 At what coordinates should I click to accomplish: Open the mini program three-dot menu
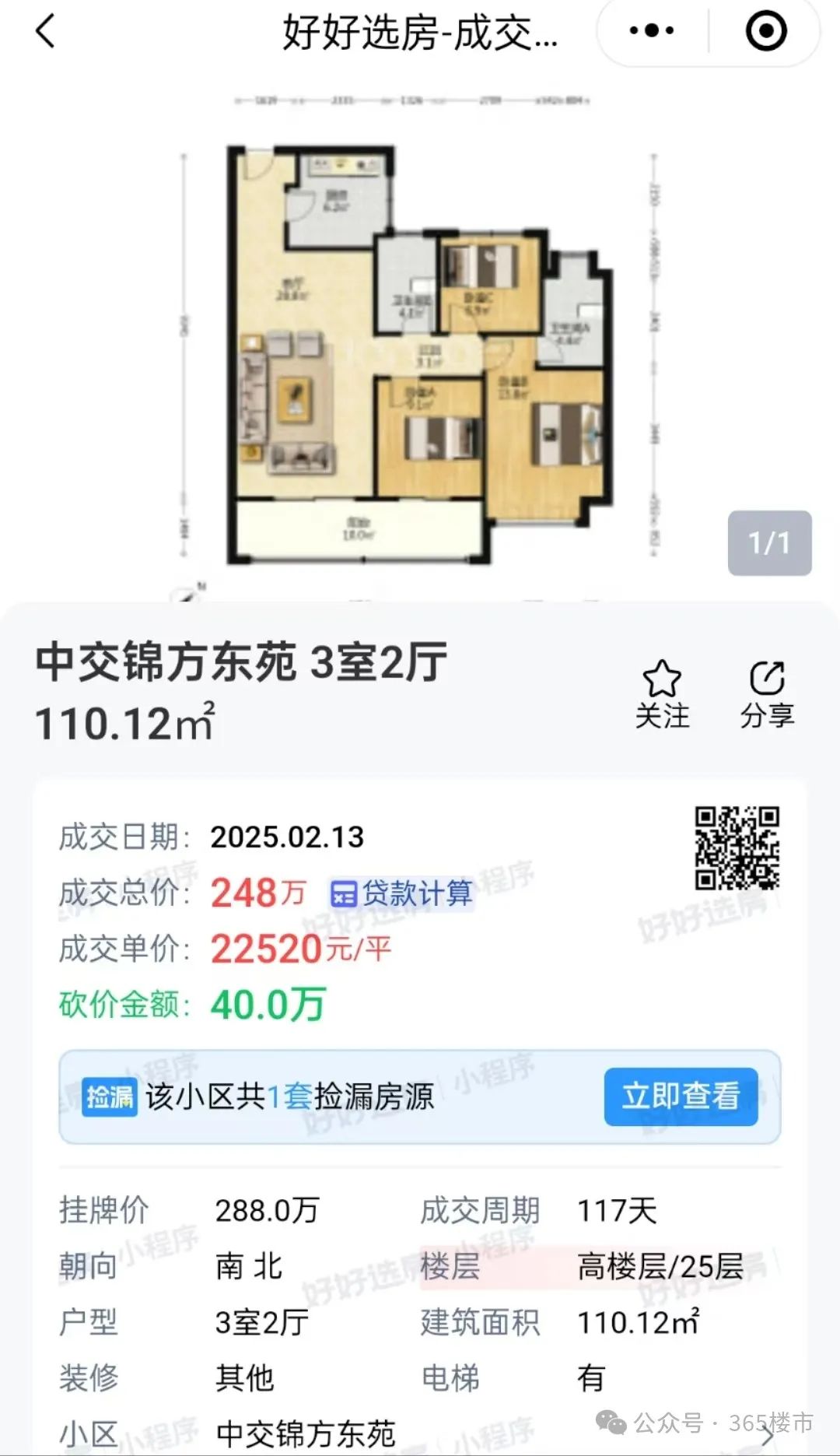click(652, 32)
